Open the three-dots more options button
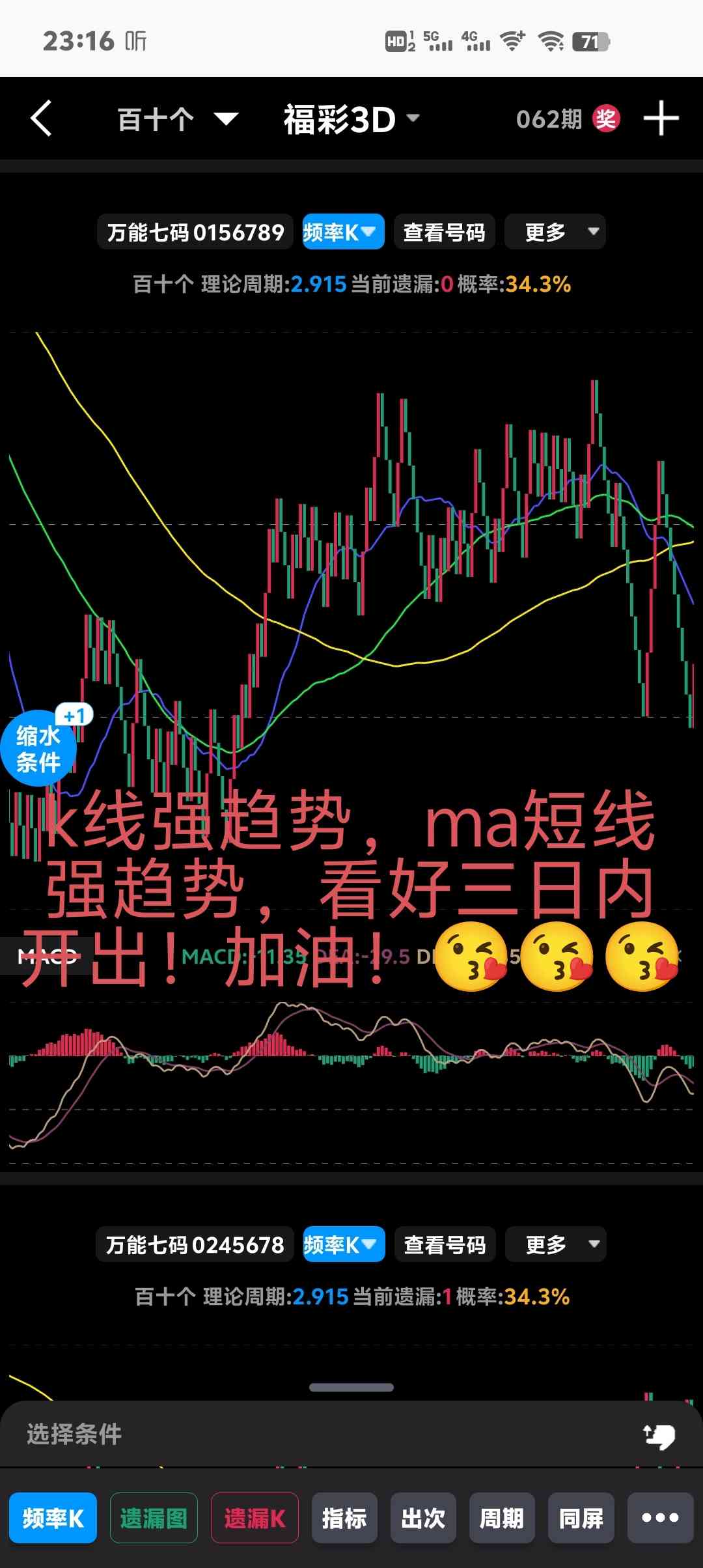 tap(660, 1519)
